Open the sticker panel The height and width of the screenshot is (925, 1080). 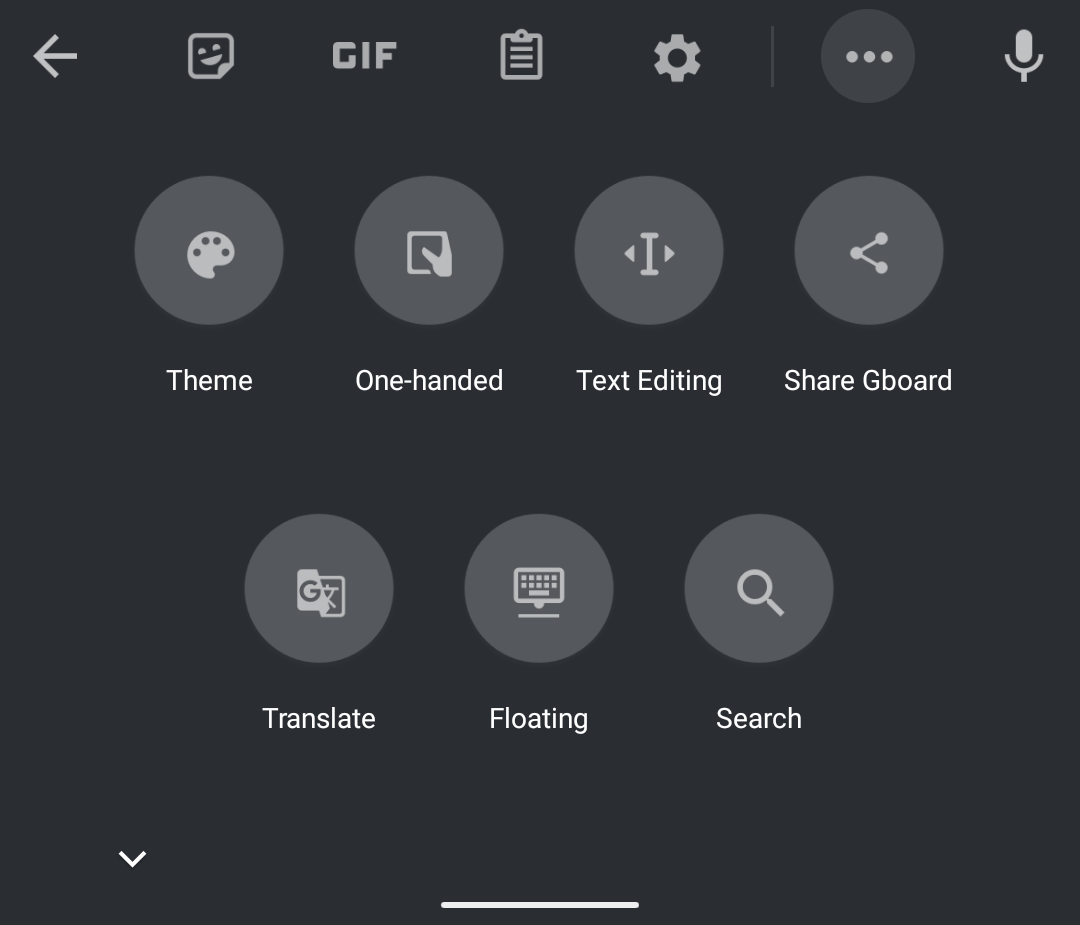pyautogui.click(x=211, y=56)
